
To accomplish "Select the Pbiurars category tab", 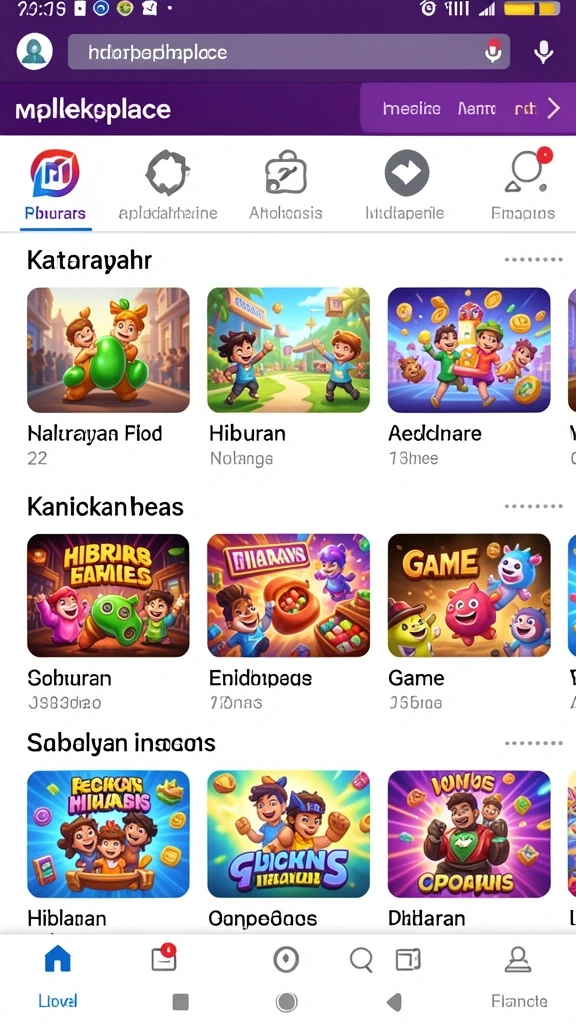I will (55, 187).
